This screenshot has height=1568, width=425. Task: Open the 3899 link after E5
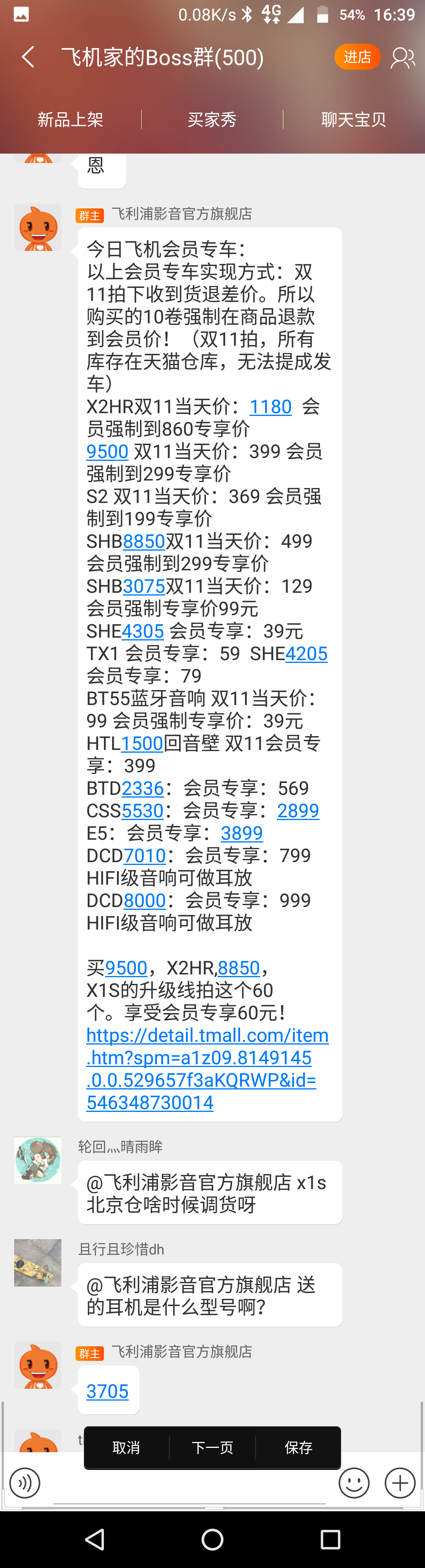tap(241, 833)
